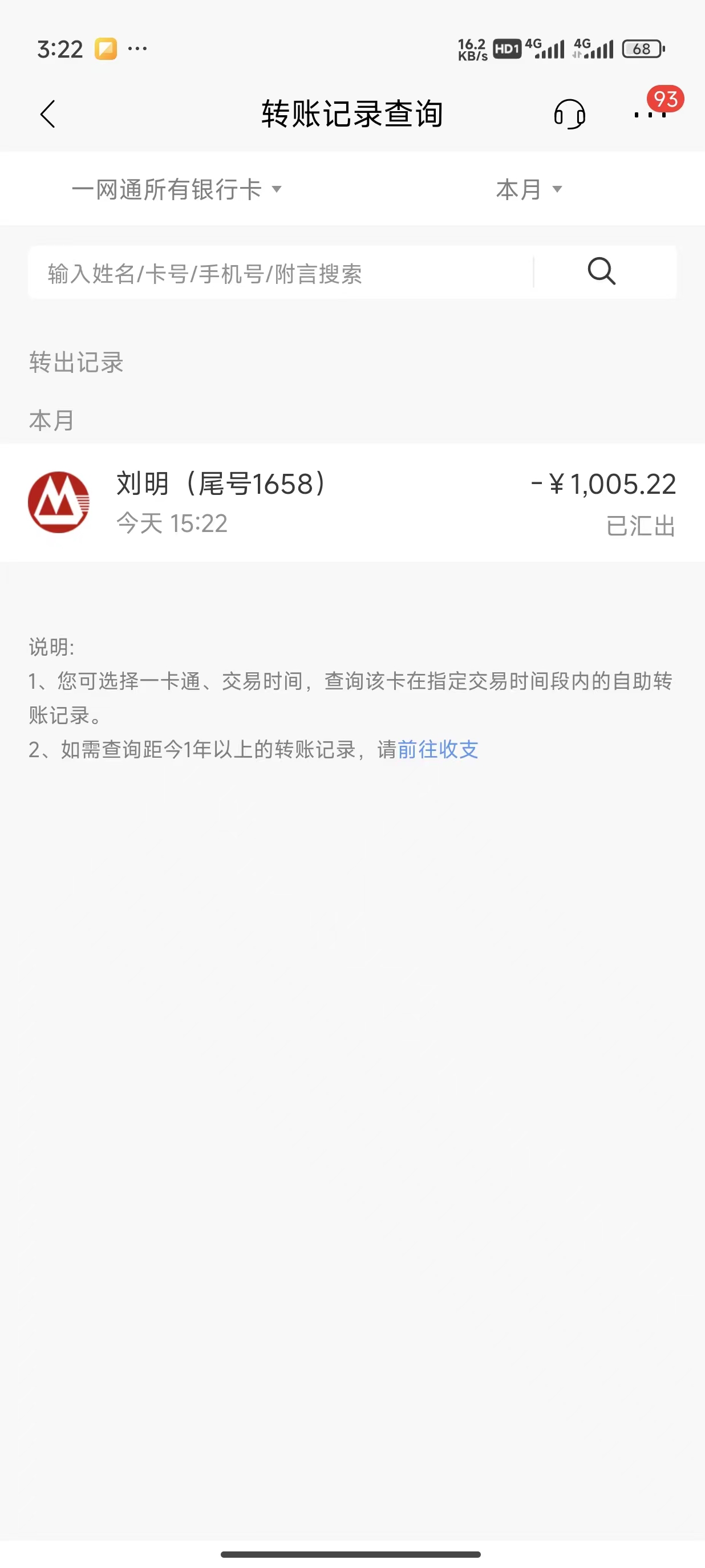Open the customer service headset icon
The image size is (705, 1568).
click(x=569, y=115)
